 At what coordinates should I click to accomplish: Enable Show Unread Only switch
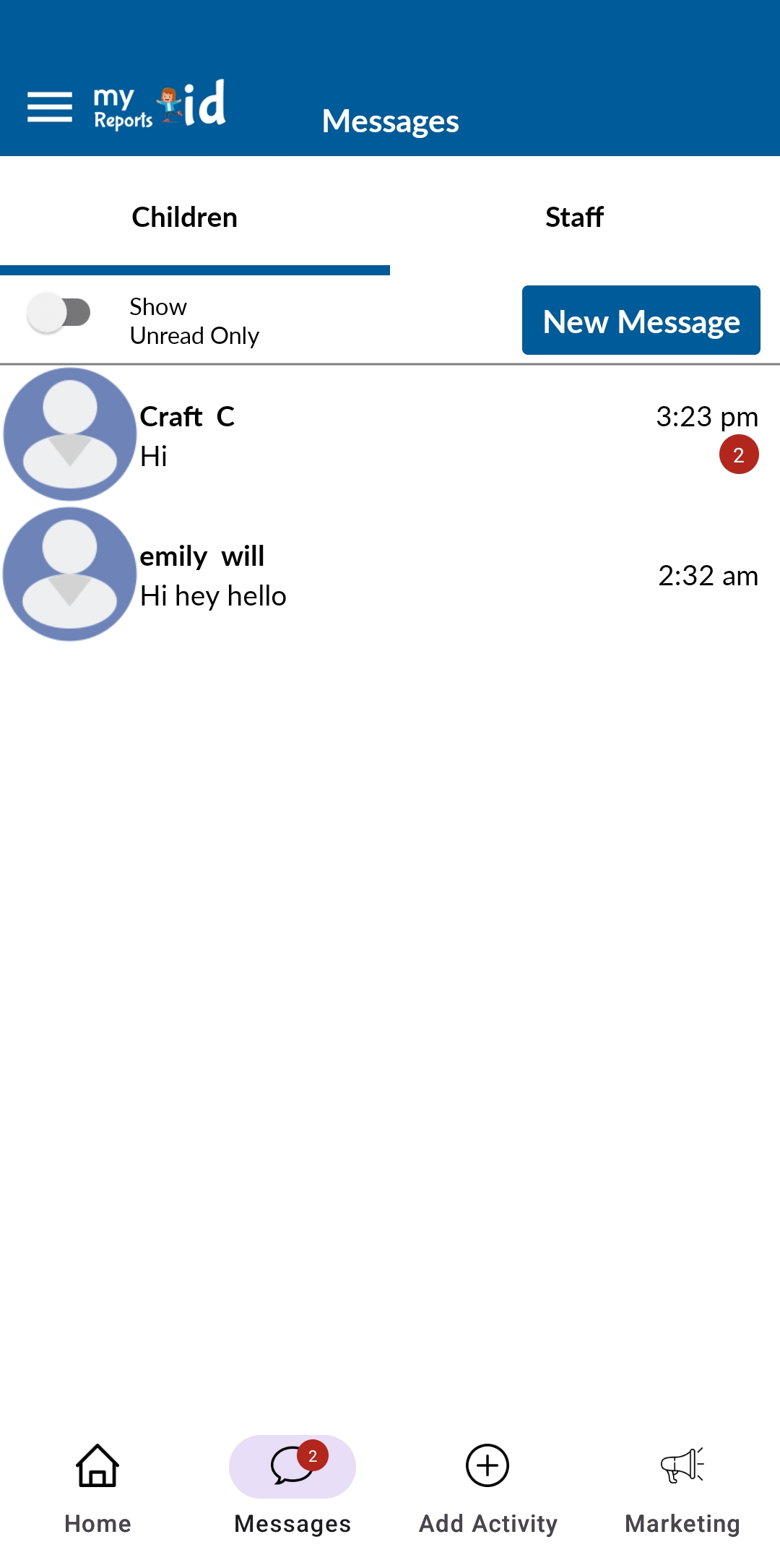[x=59, y=314]
